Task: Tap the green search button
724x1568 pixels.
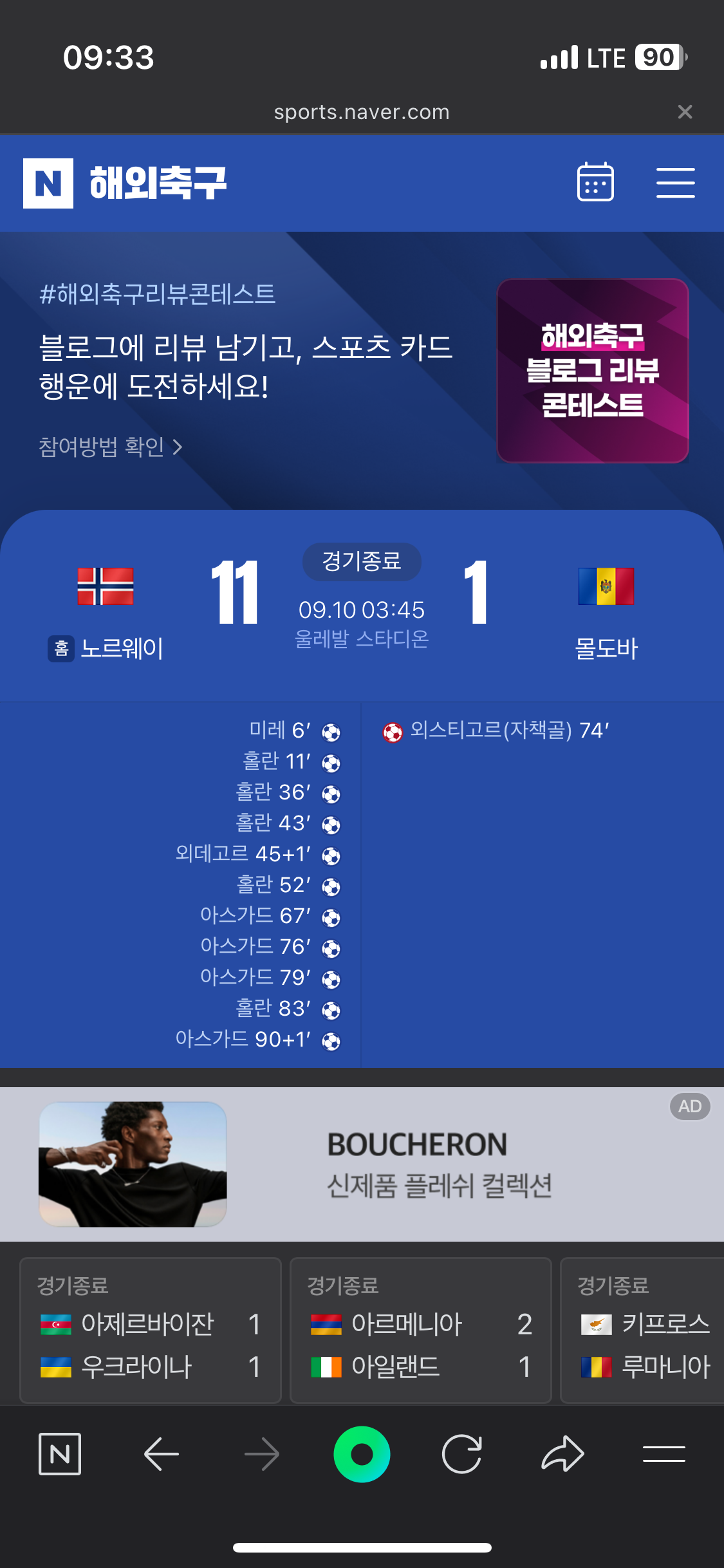Action: [362, 1454]
